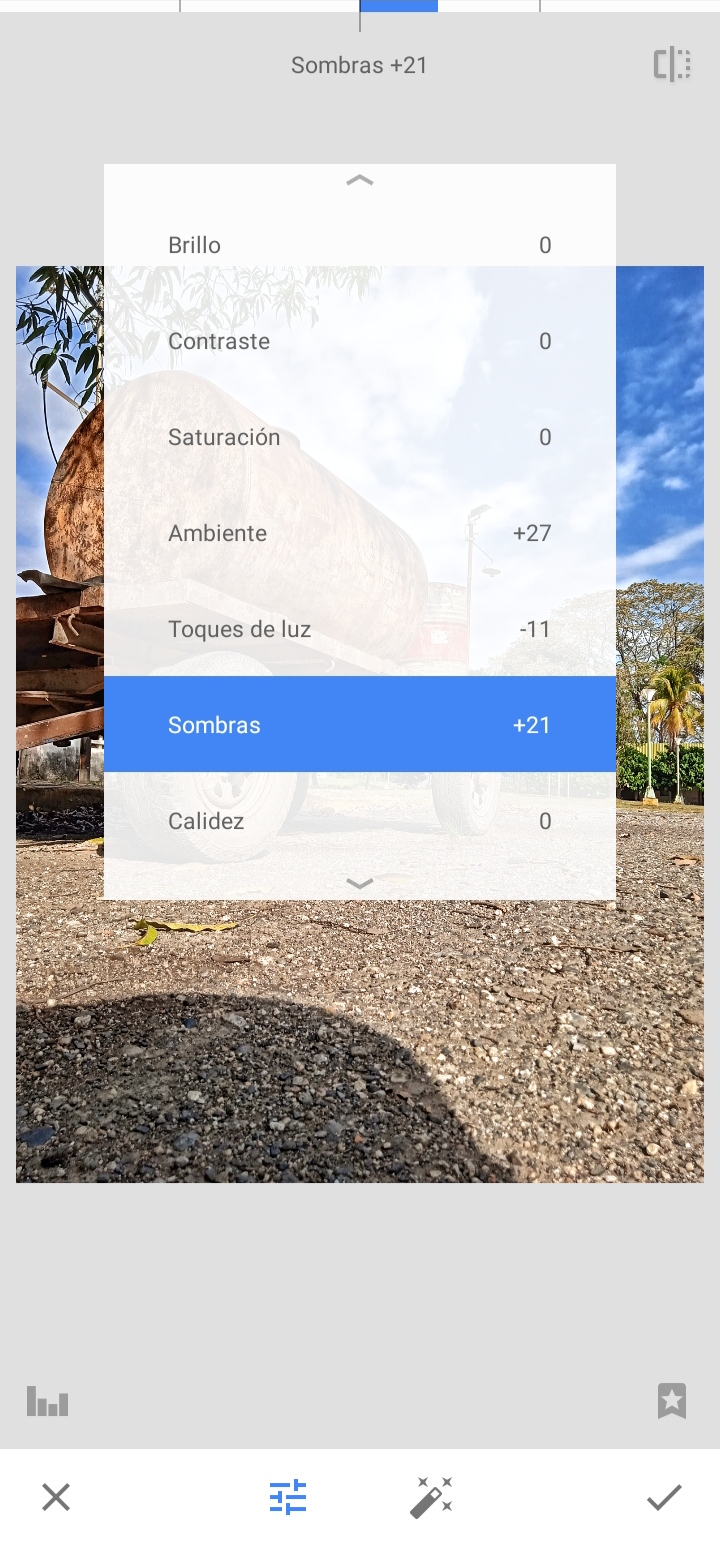
Task: Select the Brillo adjustment
Action: point(359,245)
